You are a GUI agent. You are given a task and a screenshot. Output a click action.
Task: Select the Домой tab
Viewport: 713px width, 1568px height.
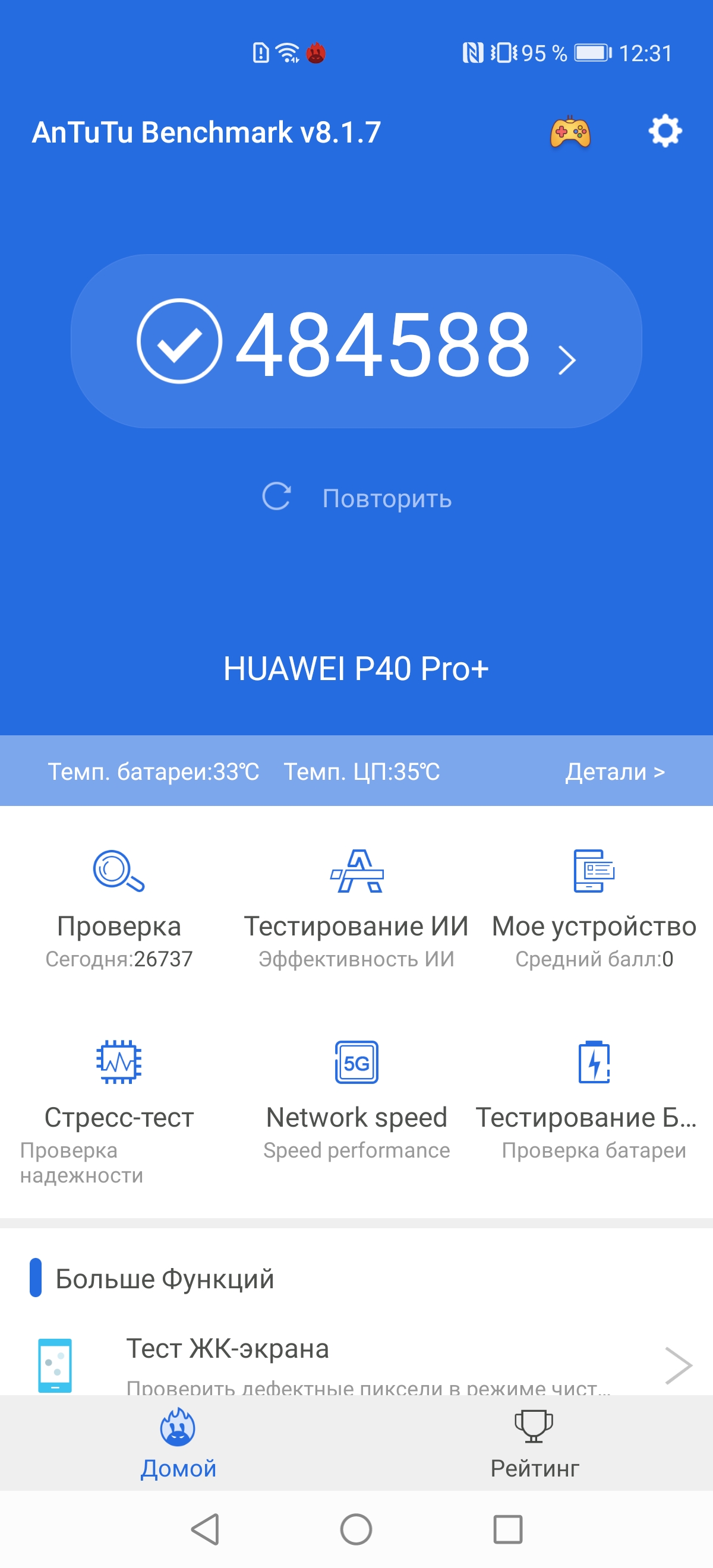click(178, 1443)
